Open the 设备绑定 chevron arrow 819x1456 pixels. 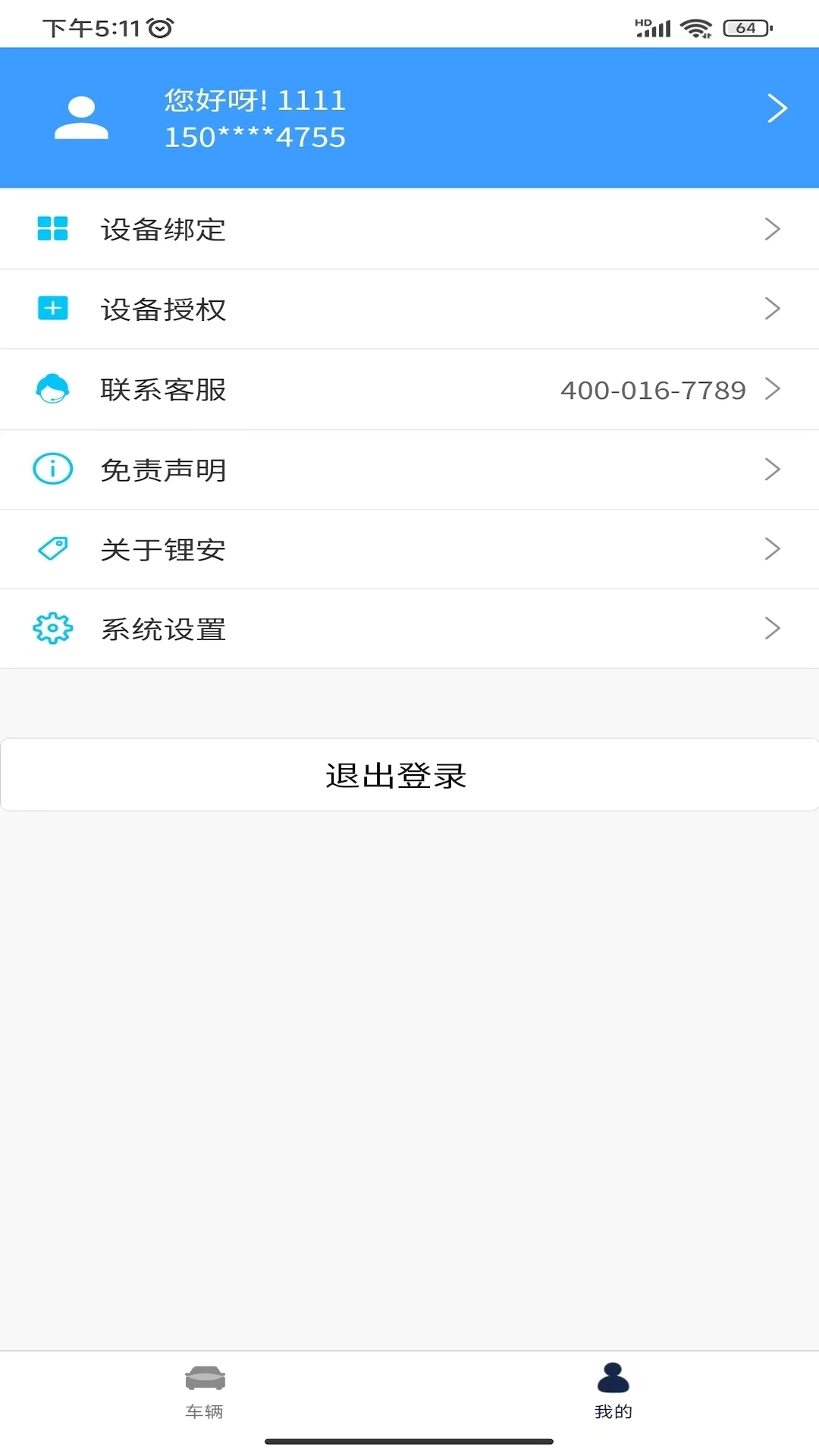pyautogui.click(x=773, y=229)
